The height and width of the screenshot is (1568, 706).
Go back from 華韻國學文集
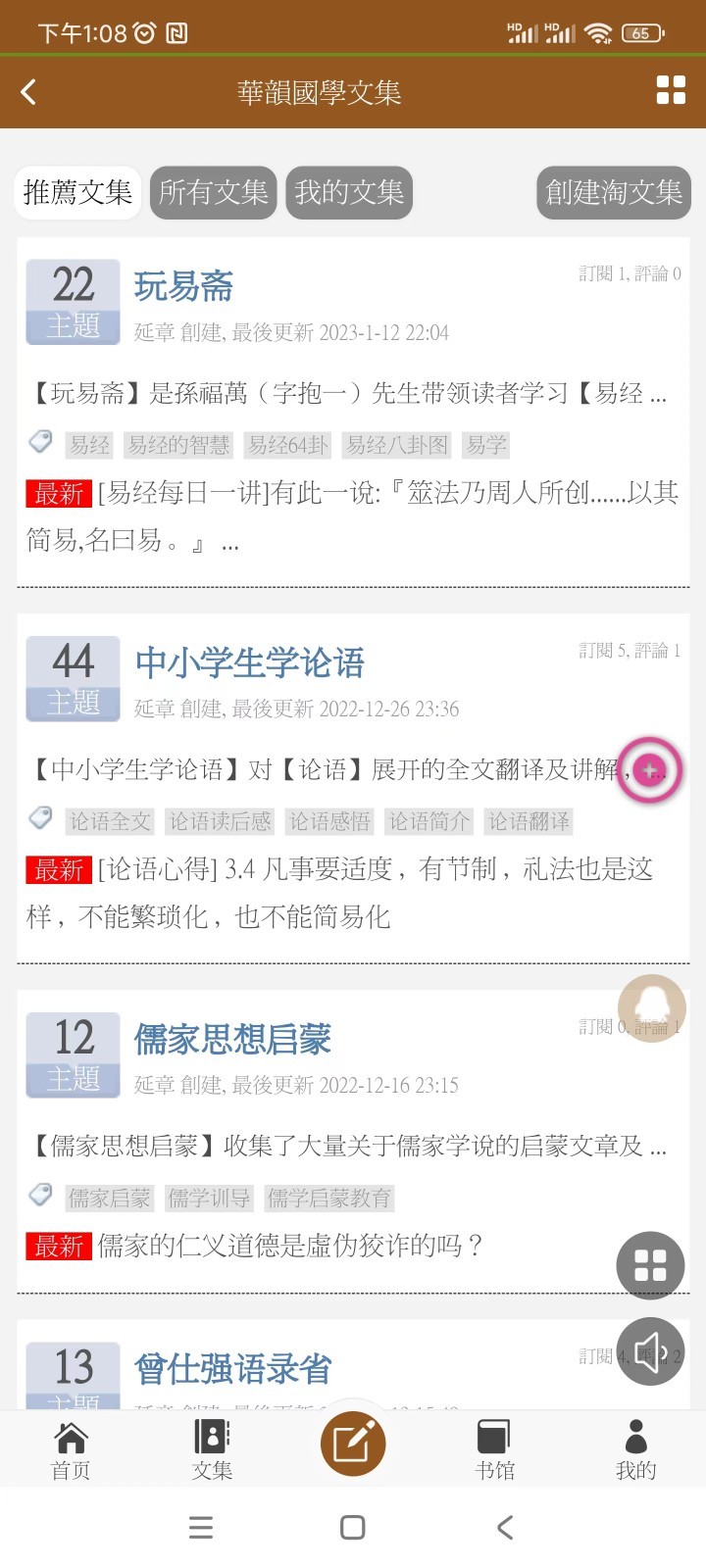point(28,92)
